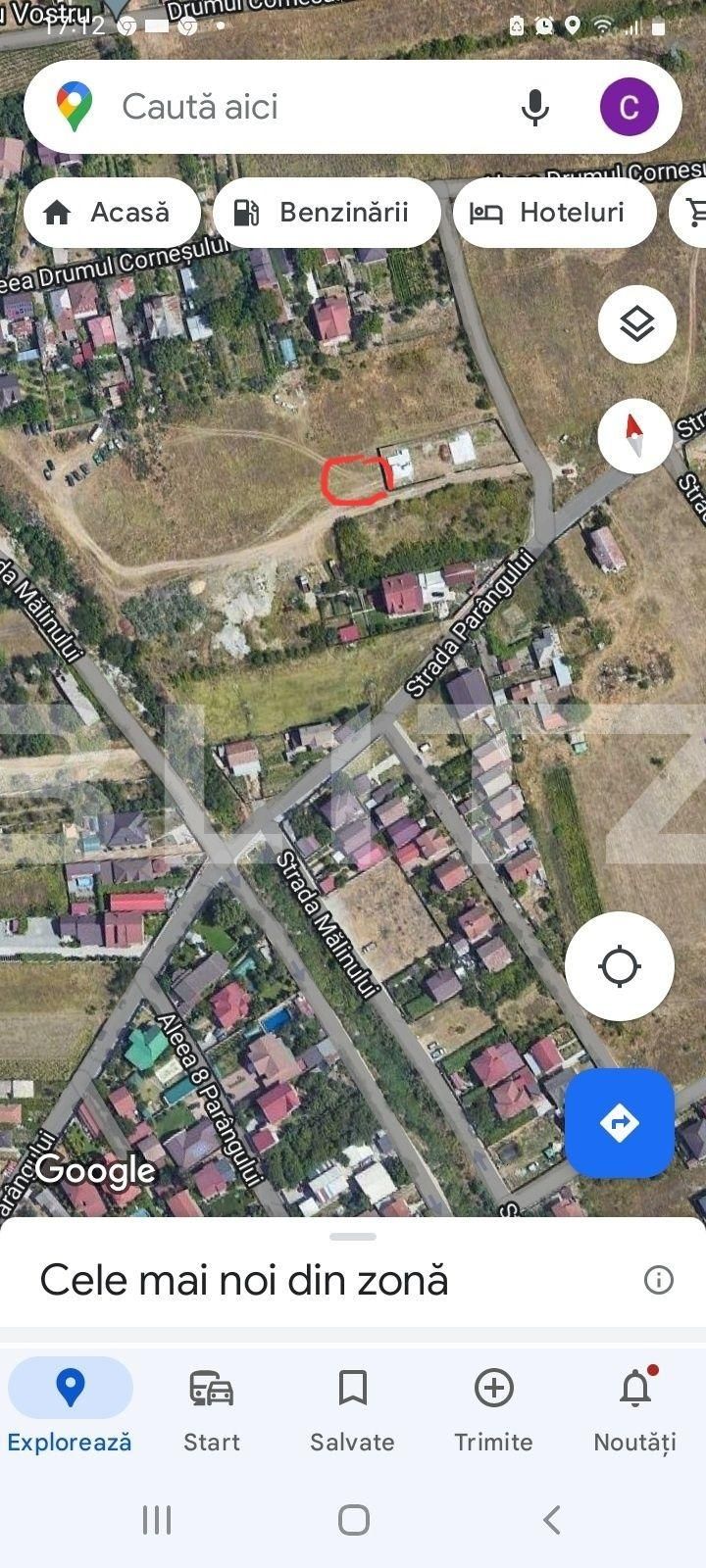The height and width of the screenshot is (1568, 706).
Task: Center map on your current location
Action: [x=619, y=964]
